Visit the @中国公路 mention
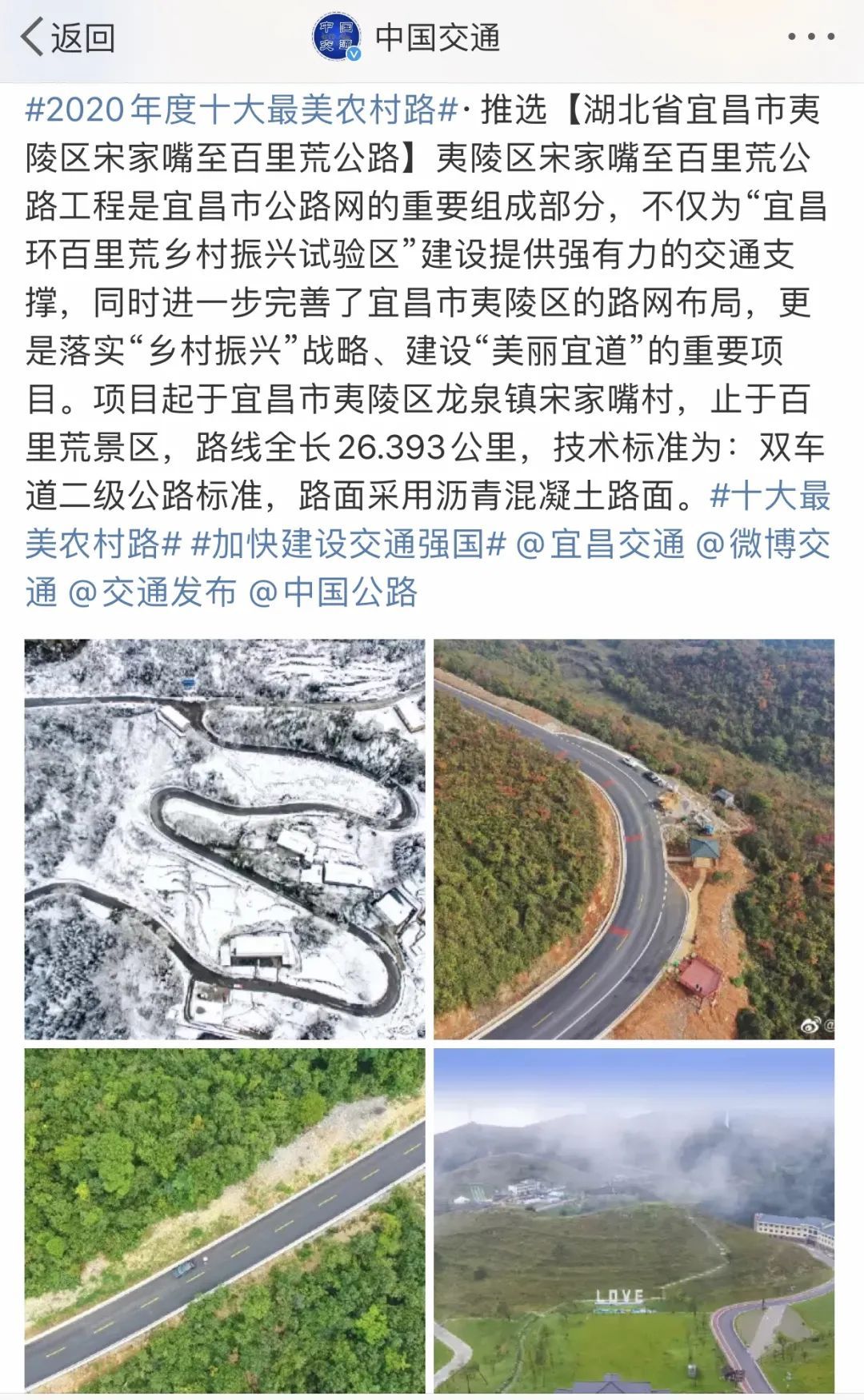This screenshot has width=864, height=1400. [x=334, y=592]
